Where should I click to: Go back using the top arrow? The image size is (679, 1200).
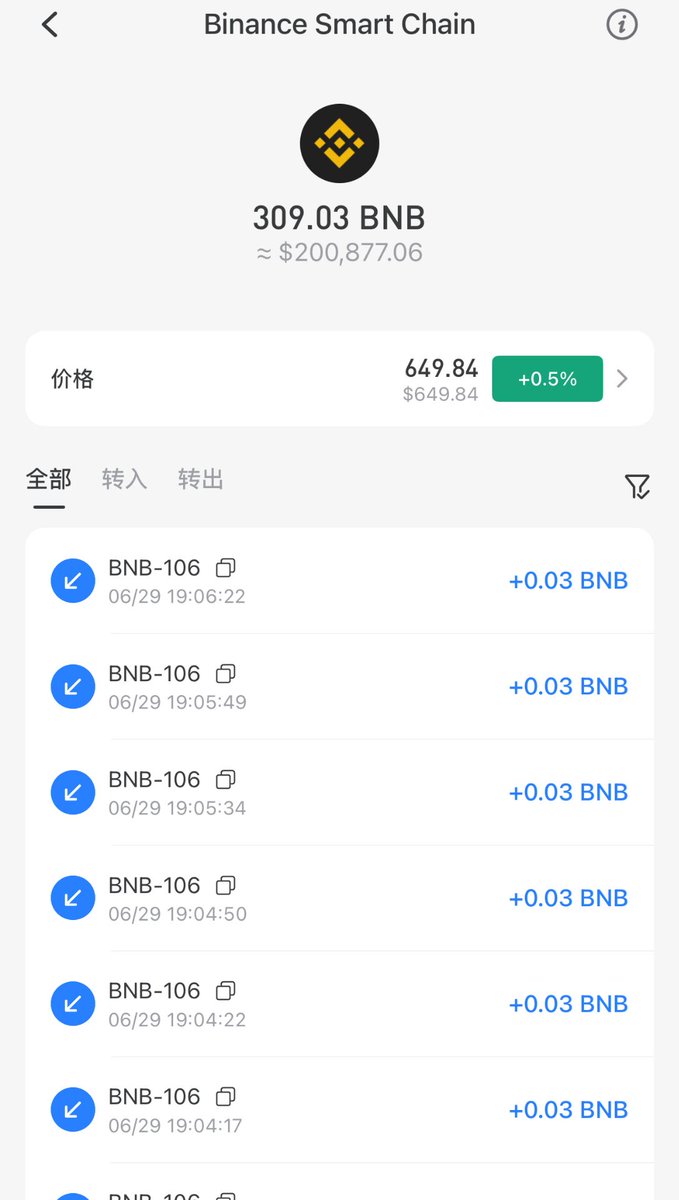pyautogui.click(x=50, y=25)
